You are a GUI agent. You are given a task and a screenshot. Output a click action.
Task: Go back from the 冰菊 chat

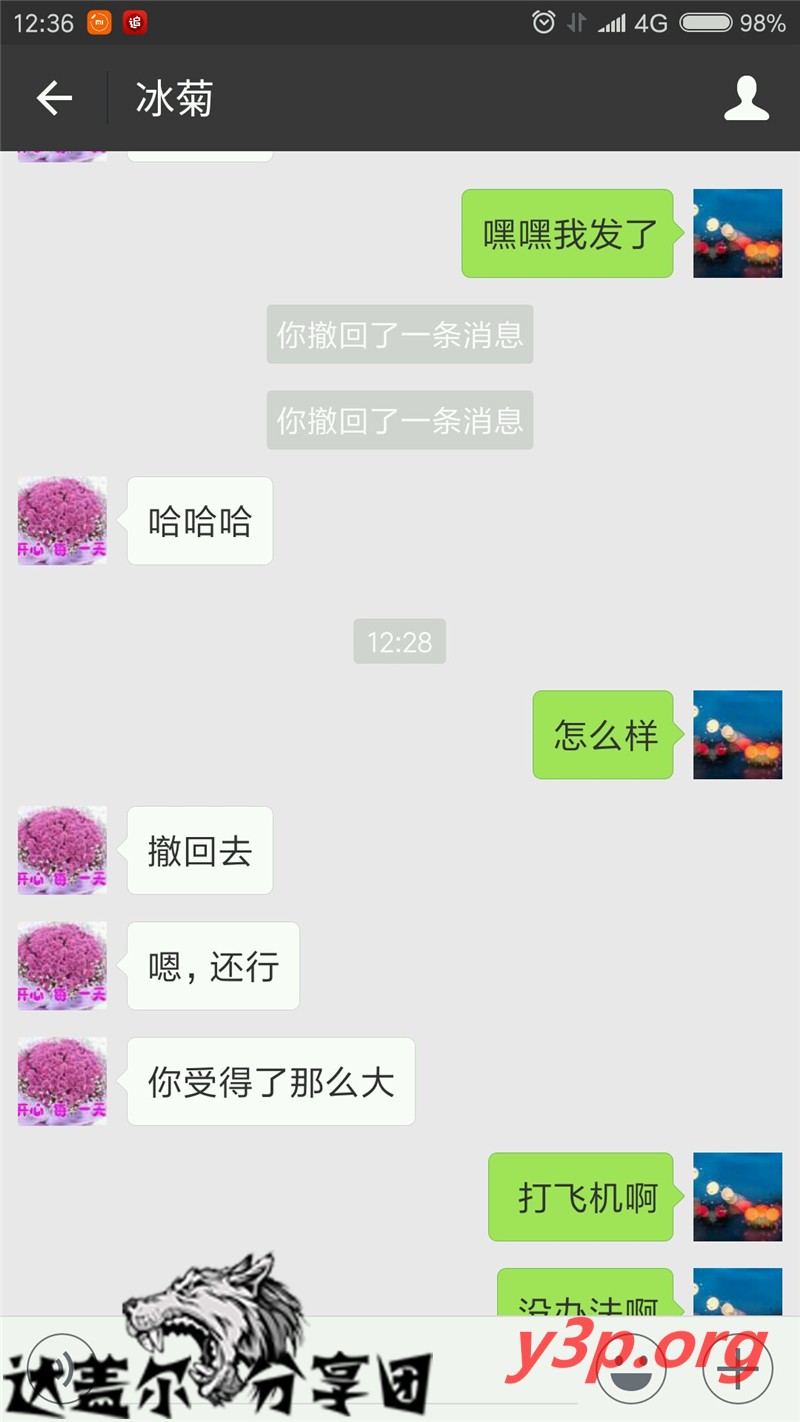(x=54, y=98)
